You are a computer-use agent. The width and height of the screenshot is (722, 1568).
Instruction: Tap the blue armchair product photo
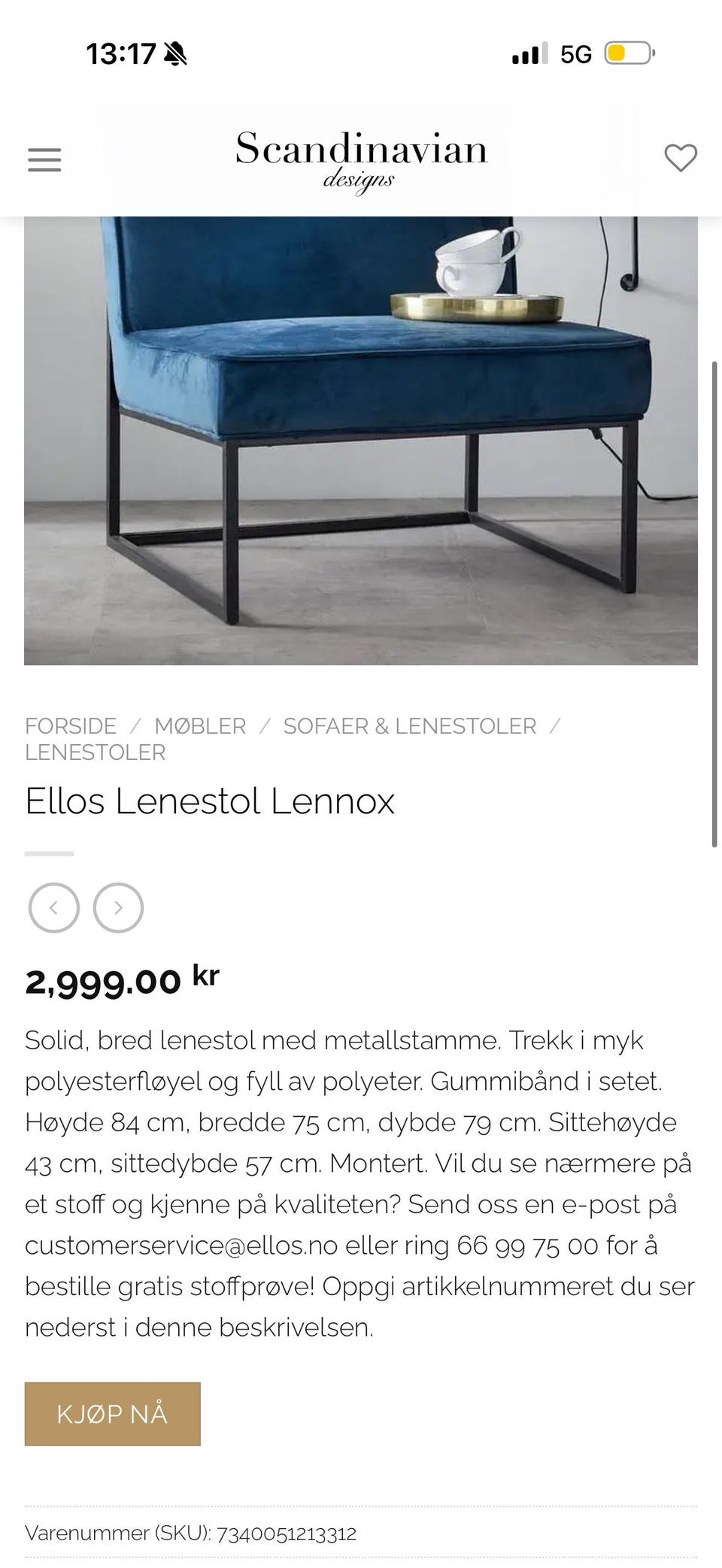coord(361,436)
